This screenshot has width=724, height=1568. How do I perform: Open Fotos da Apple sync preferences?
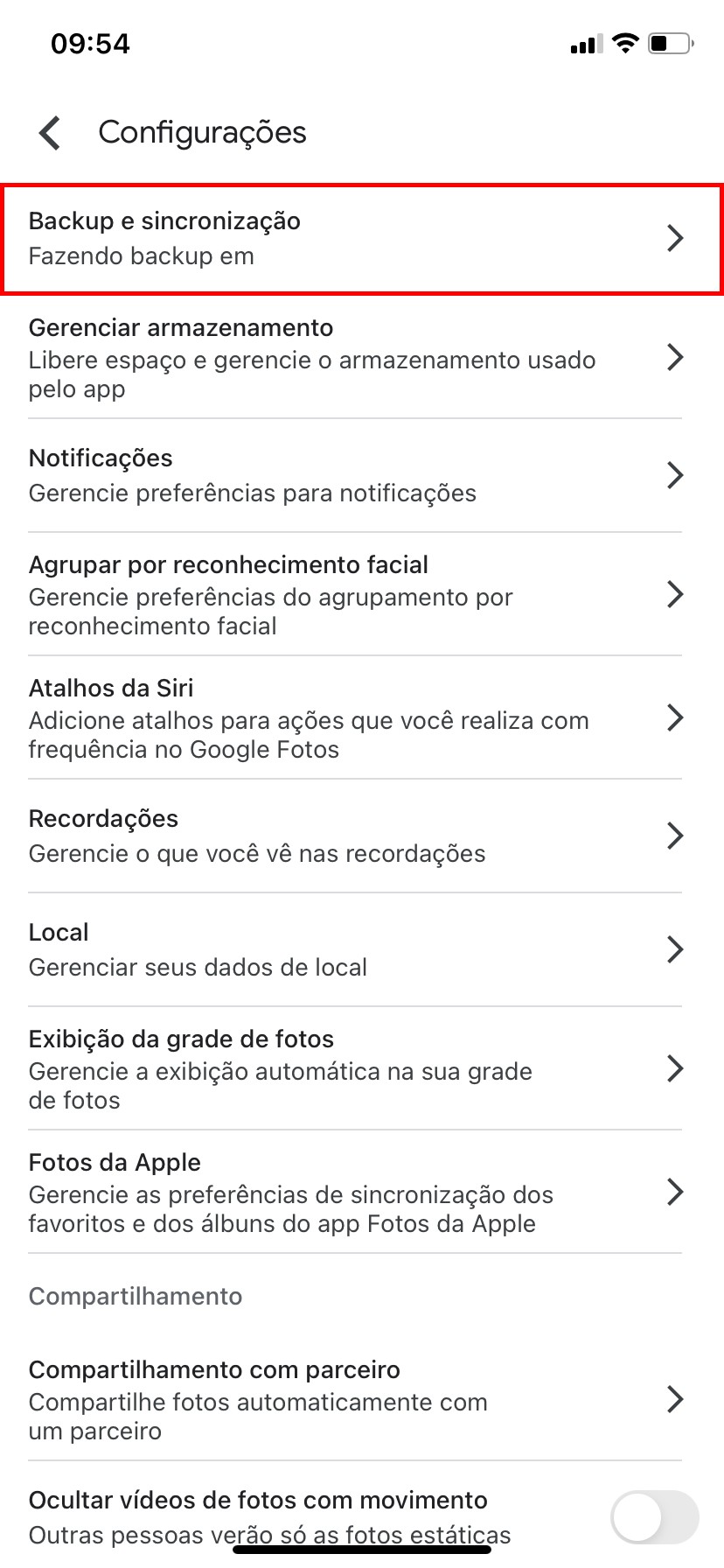[360, 1193]
